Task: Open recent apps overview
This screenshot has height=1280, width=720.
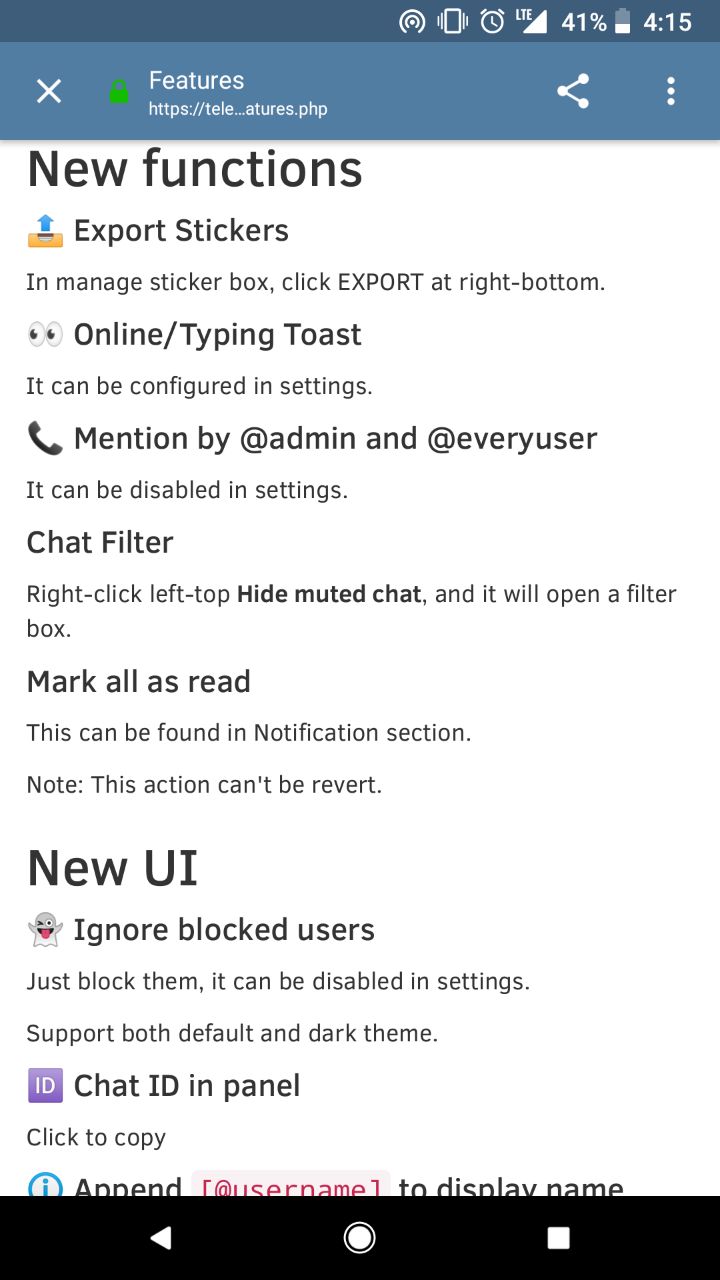Action: click(558, 1238)
